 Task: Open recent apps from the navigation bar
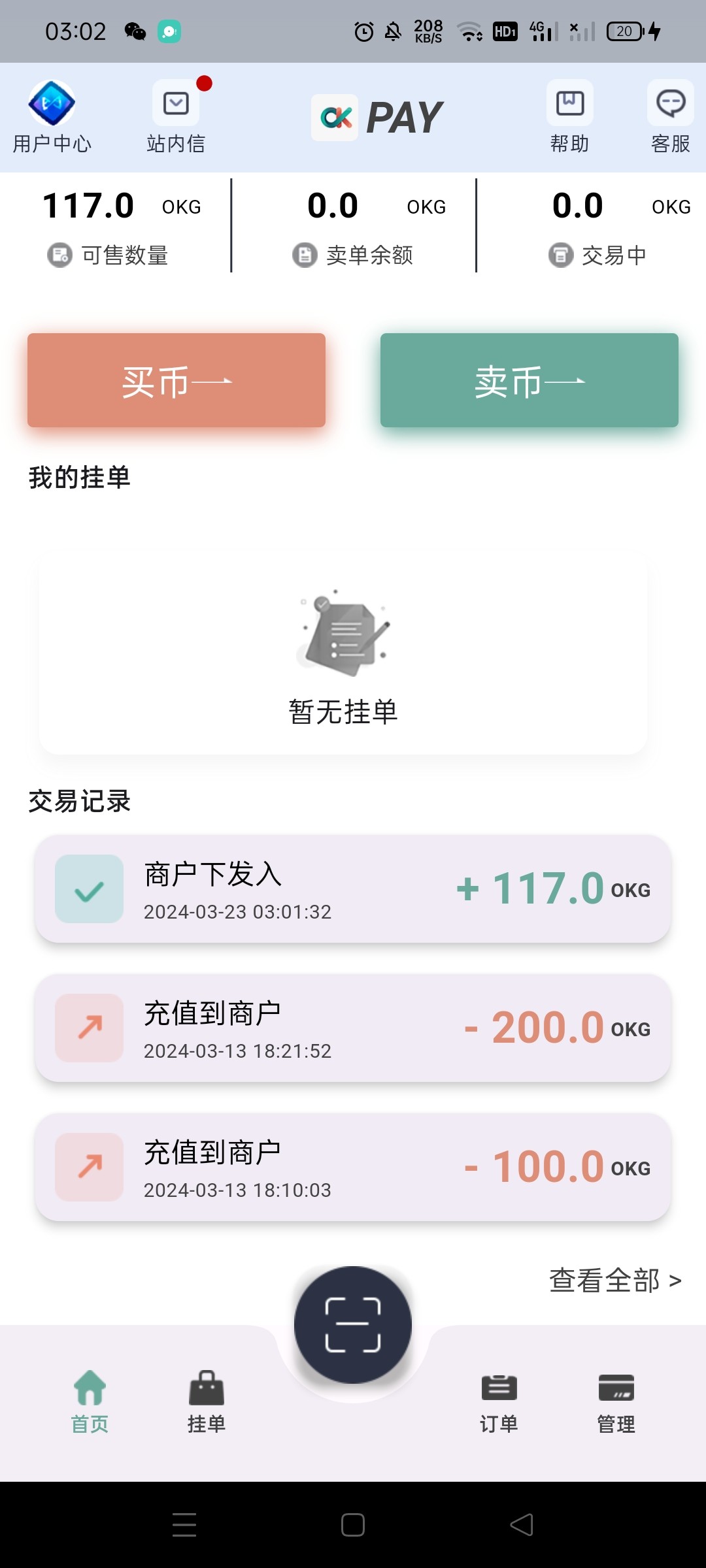tap(184, 1525)
